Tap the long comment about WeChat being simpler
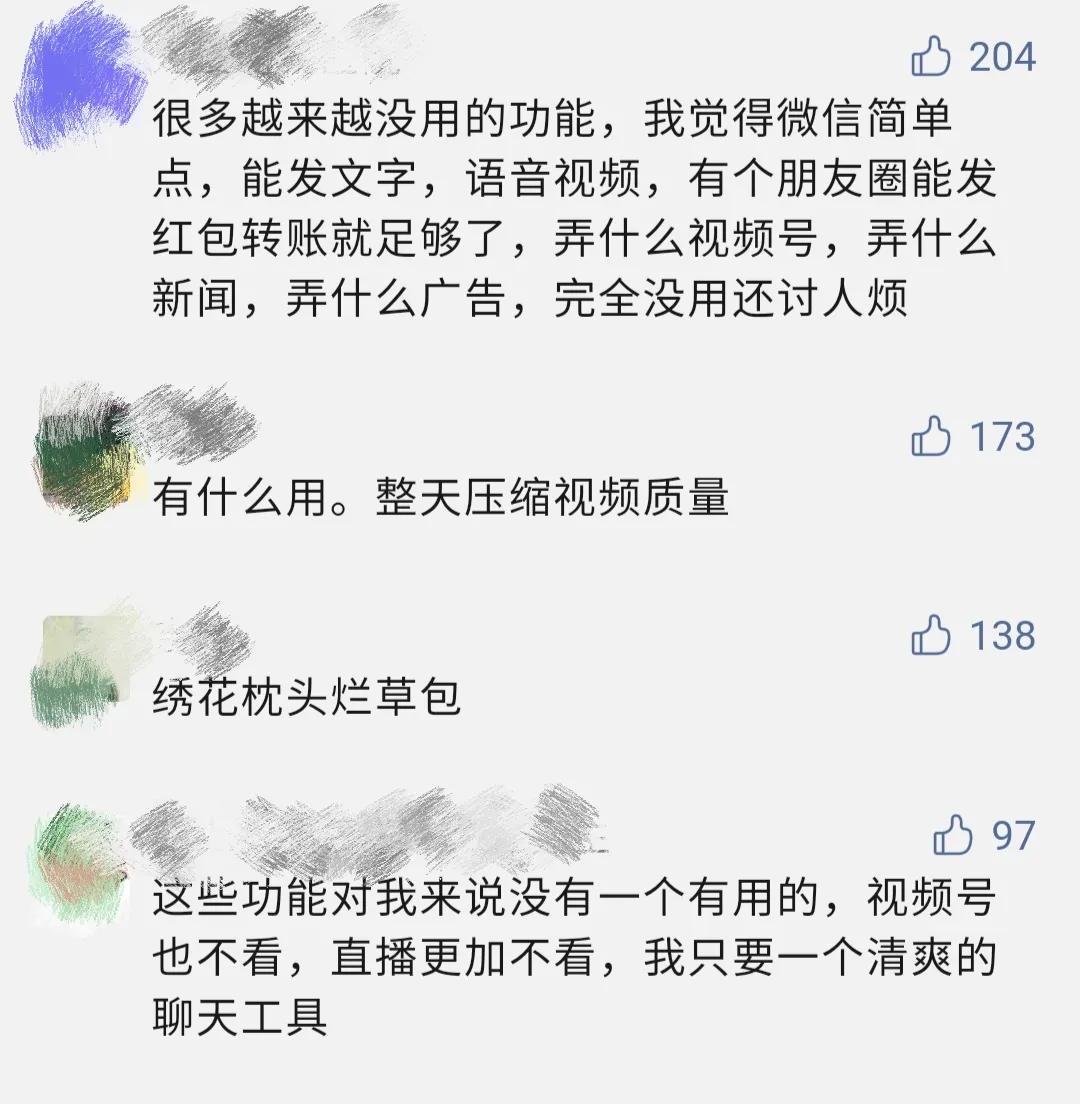Image resolution: width=1080 pixels, height=1104 pixels. pos(560,210)
